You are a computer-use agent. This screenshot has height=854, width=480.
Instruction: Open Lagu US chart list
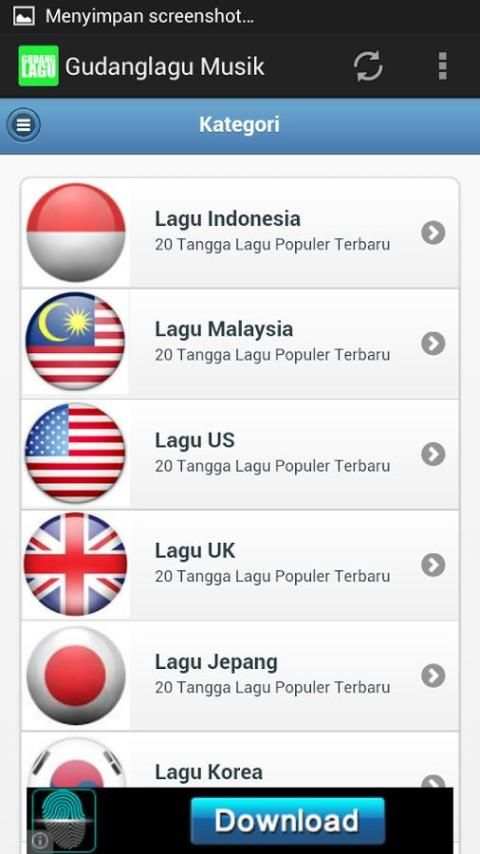click(240, 454)
